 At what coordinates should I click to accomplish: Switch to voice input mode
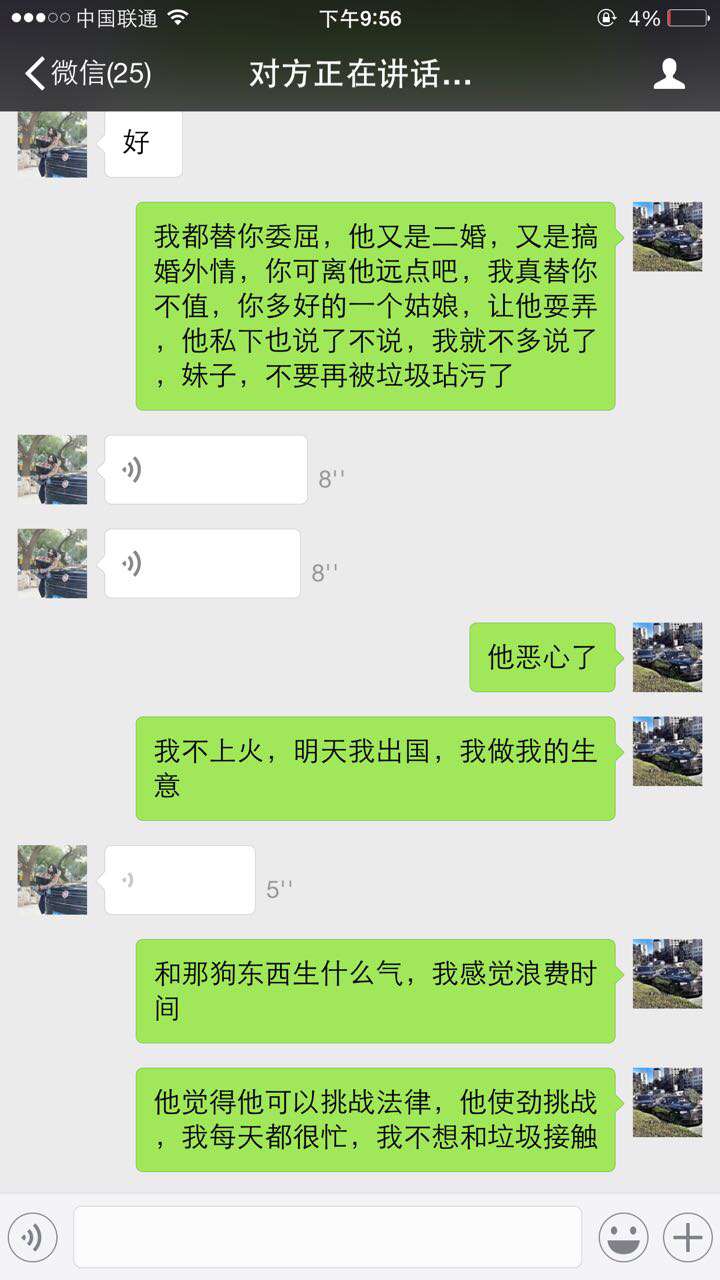tap(32, 1238)
